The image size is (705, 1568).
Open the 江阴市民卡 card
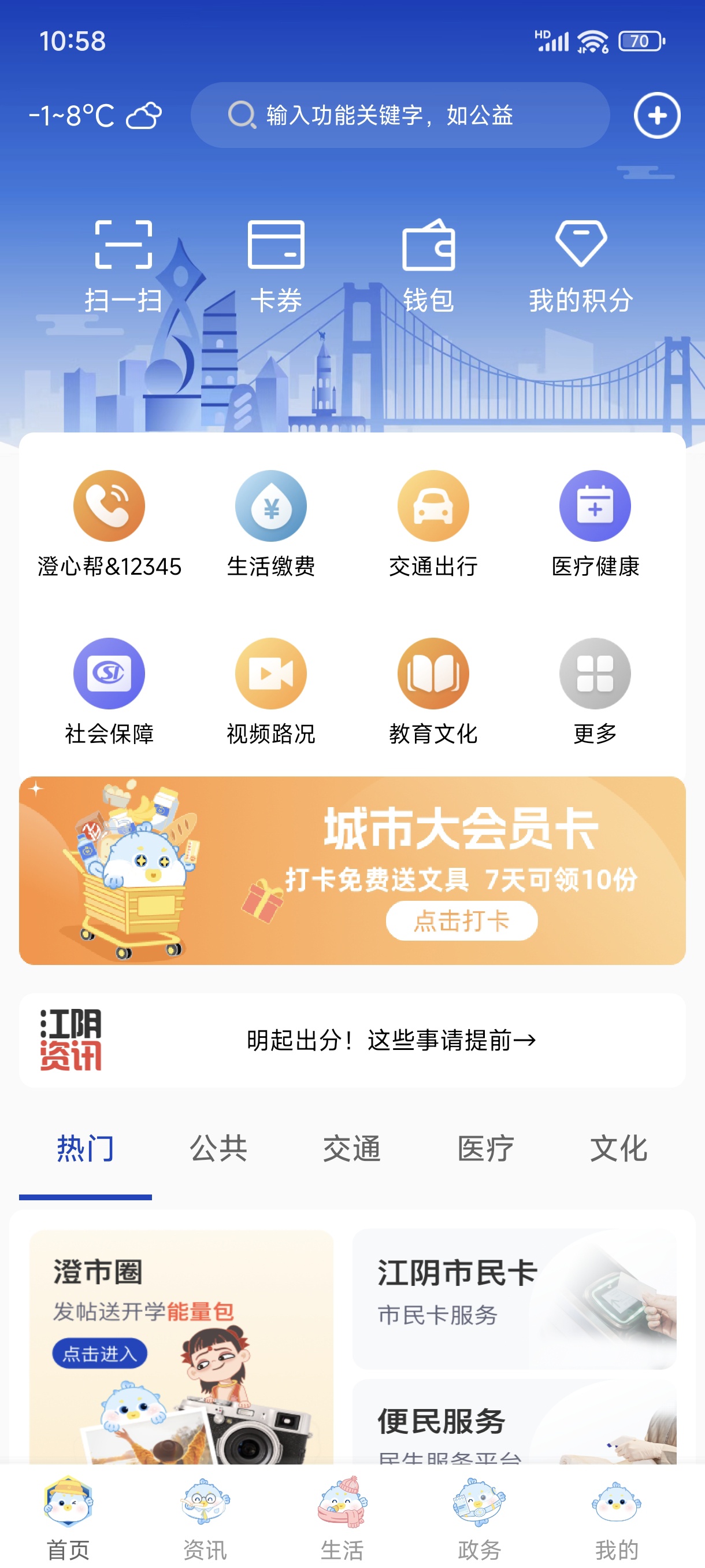click(x=514, y=1299)
